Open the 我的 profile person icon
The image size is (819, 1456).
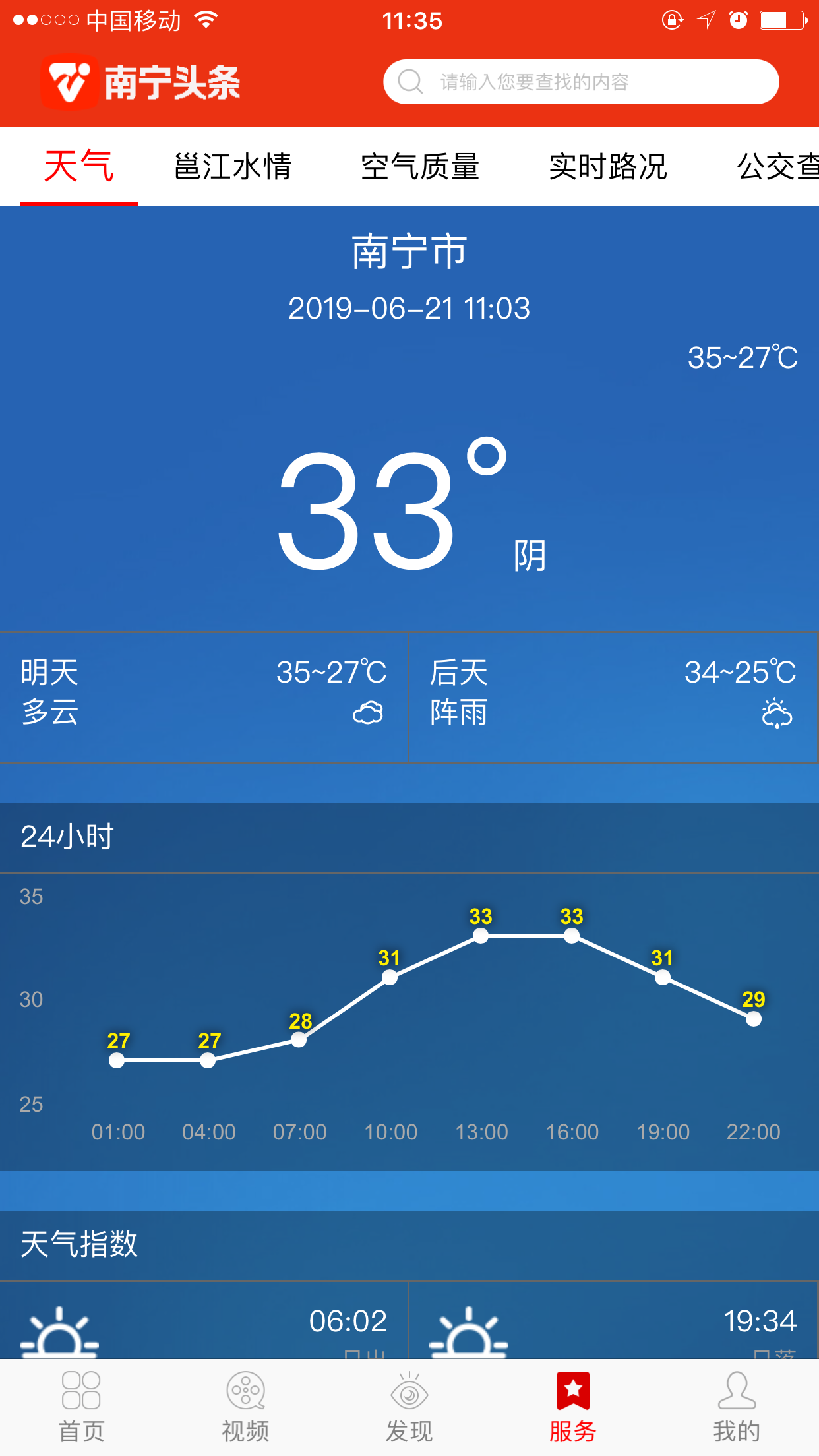point(737,1390)
